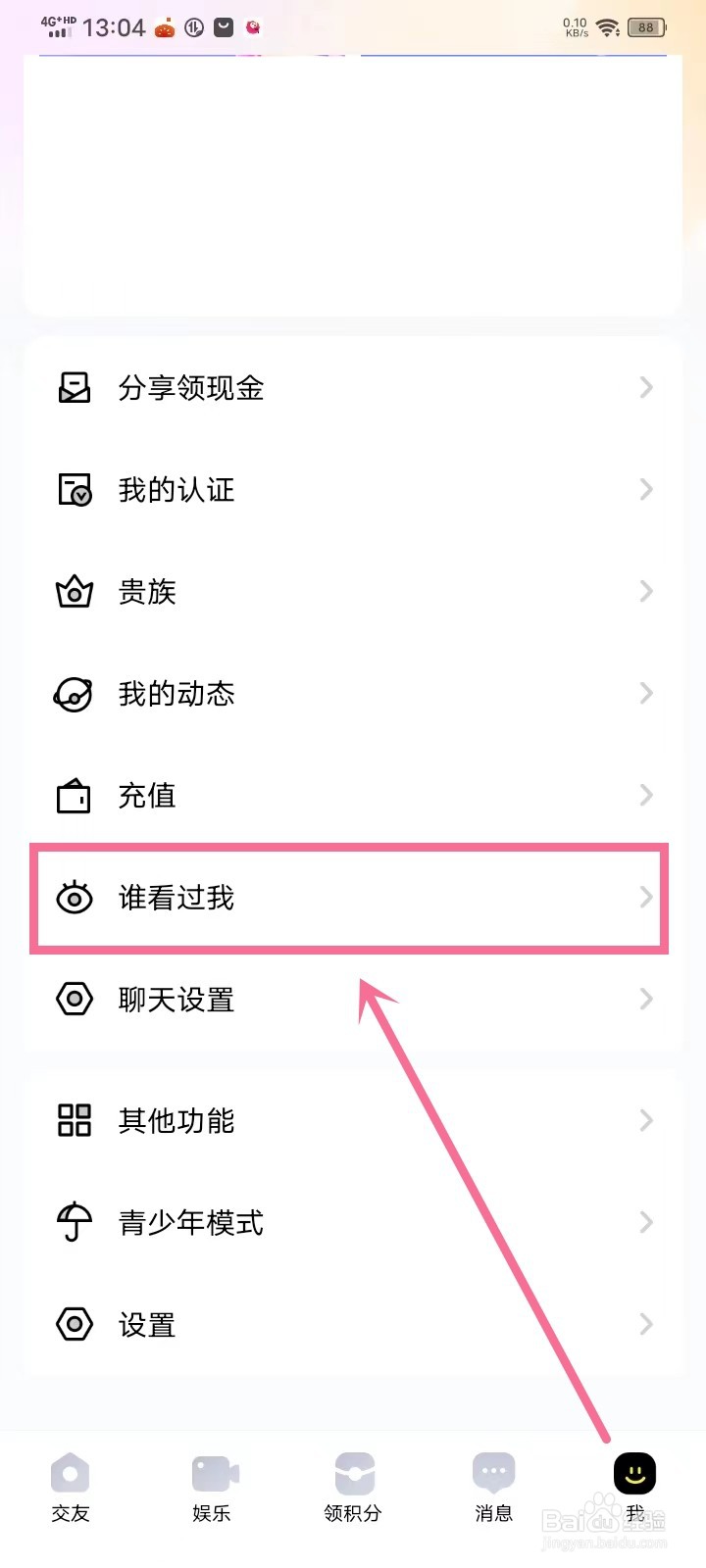Click the eye icon for 谁看过我
Viewport: 706px width, 1568px height.
[73, 898]
